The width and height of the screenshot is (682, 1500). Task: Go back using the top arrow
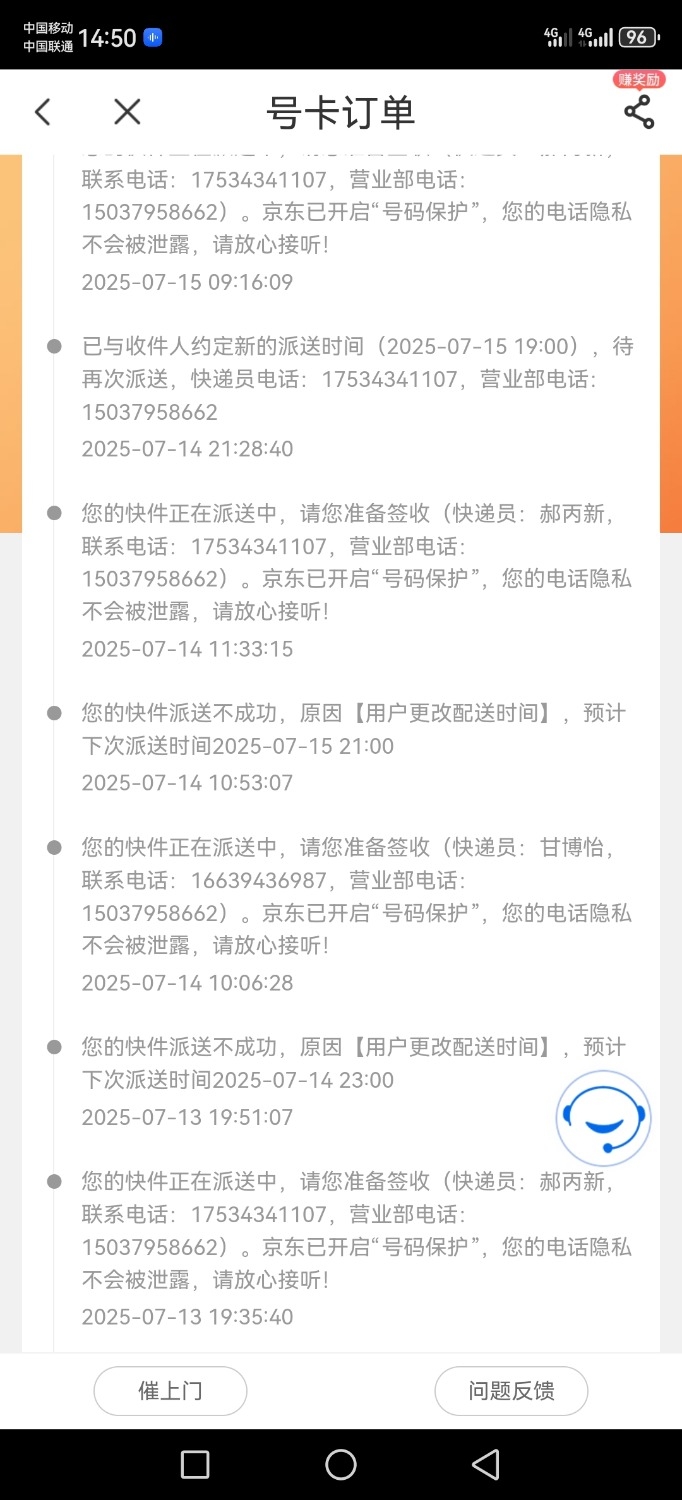[x=42, y=112]
